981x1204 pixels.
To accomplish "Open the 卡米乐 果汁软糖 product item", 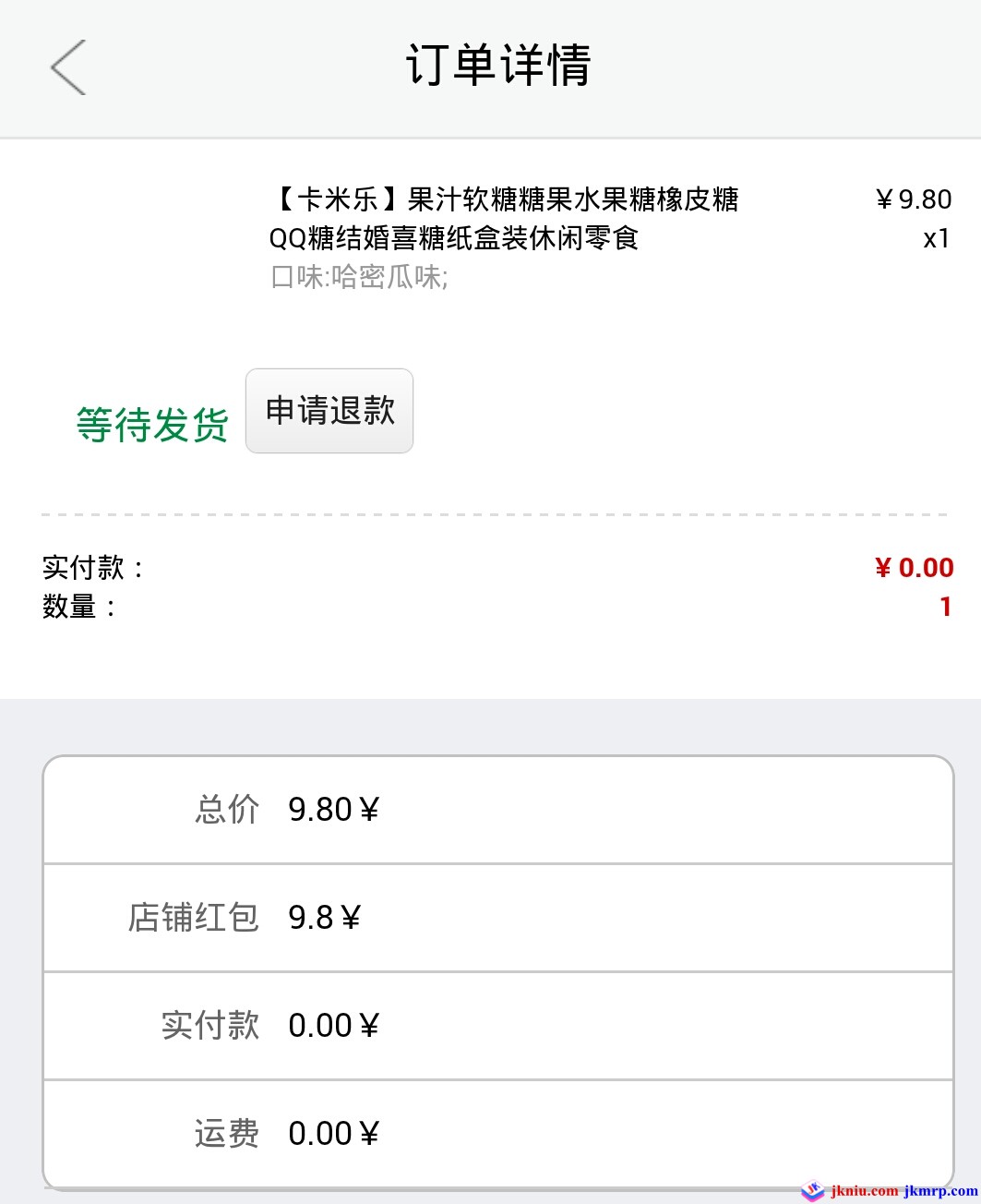I will point(503,219).
